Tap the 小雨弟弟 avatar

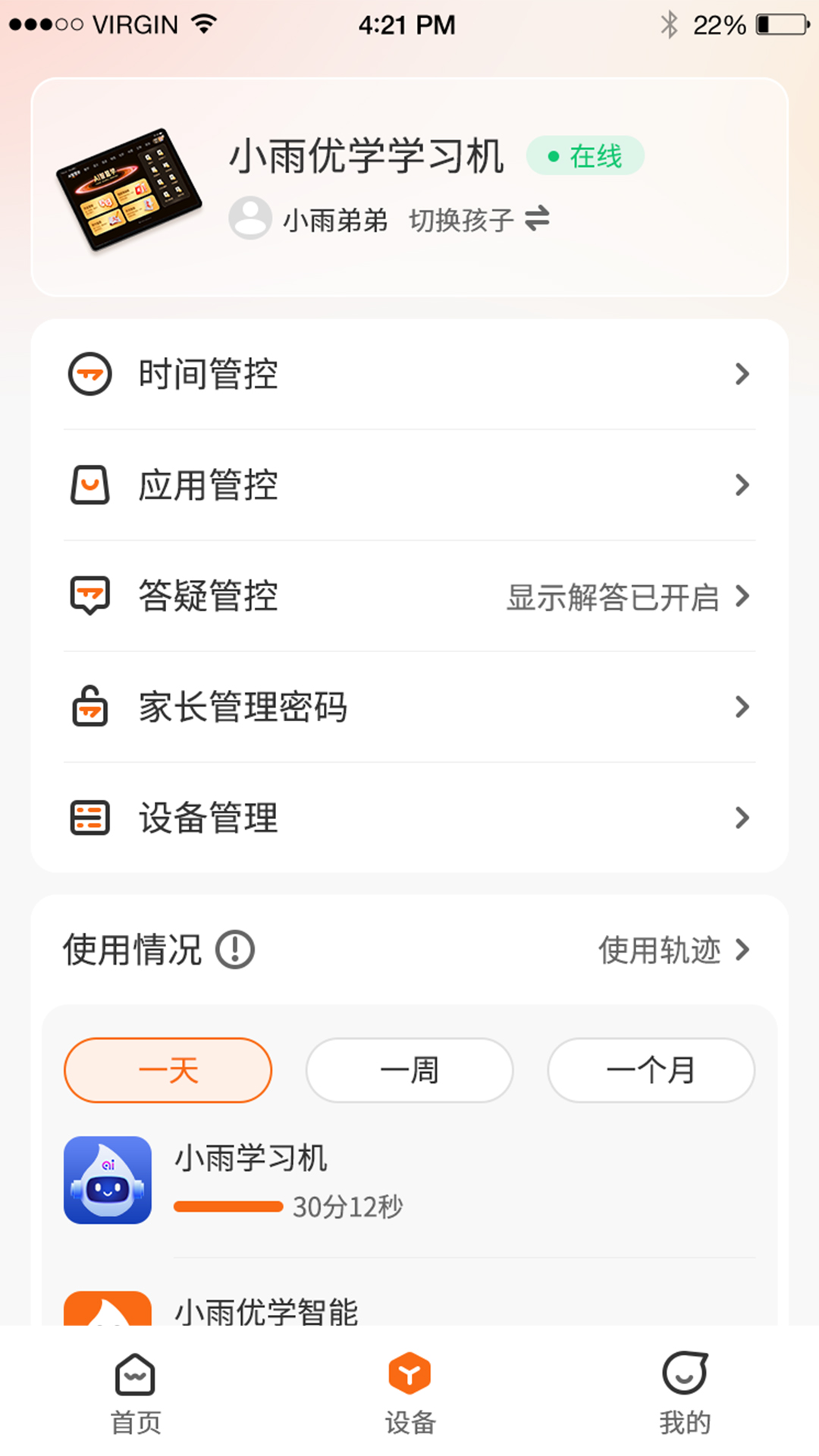[x=250, y=219]
